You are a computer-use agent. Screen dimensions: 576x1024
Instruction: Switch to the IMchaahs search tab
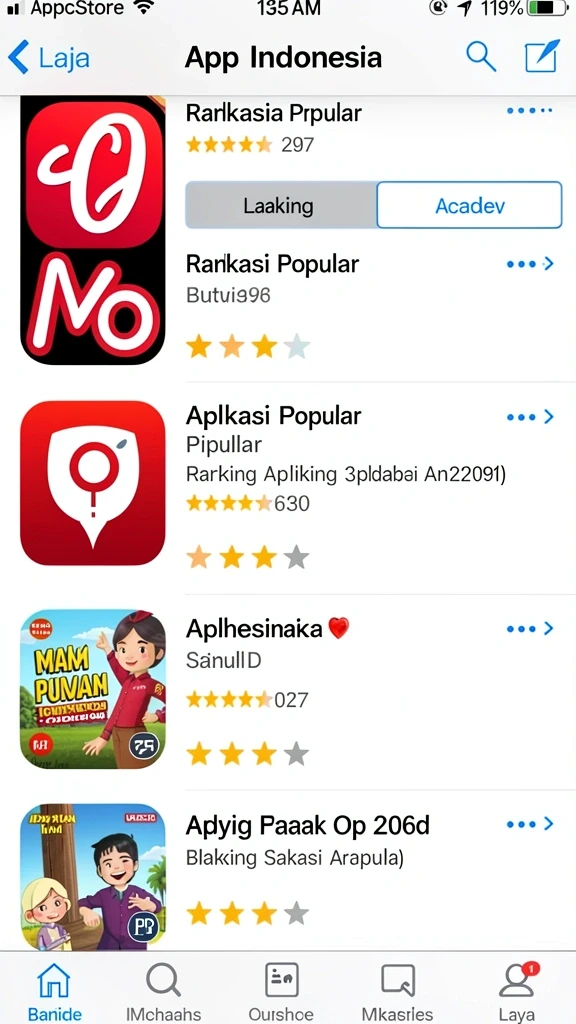pos(163,991)
